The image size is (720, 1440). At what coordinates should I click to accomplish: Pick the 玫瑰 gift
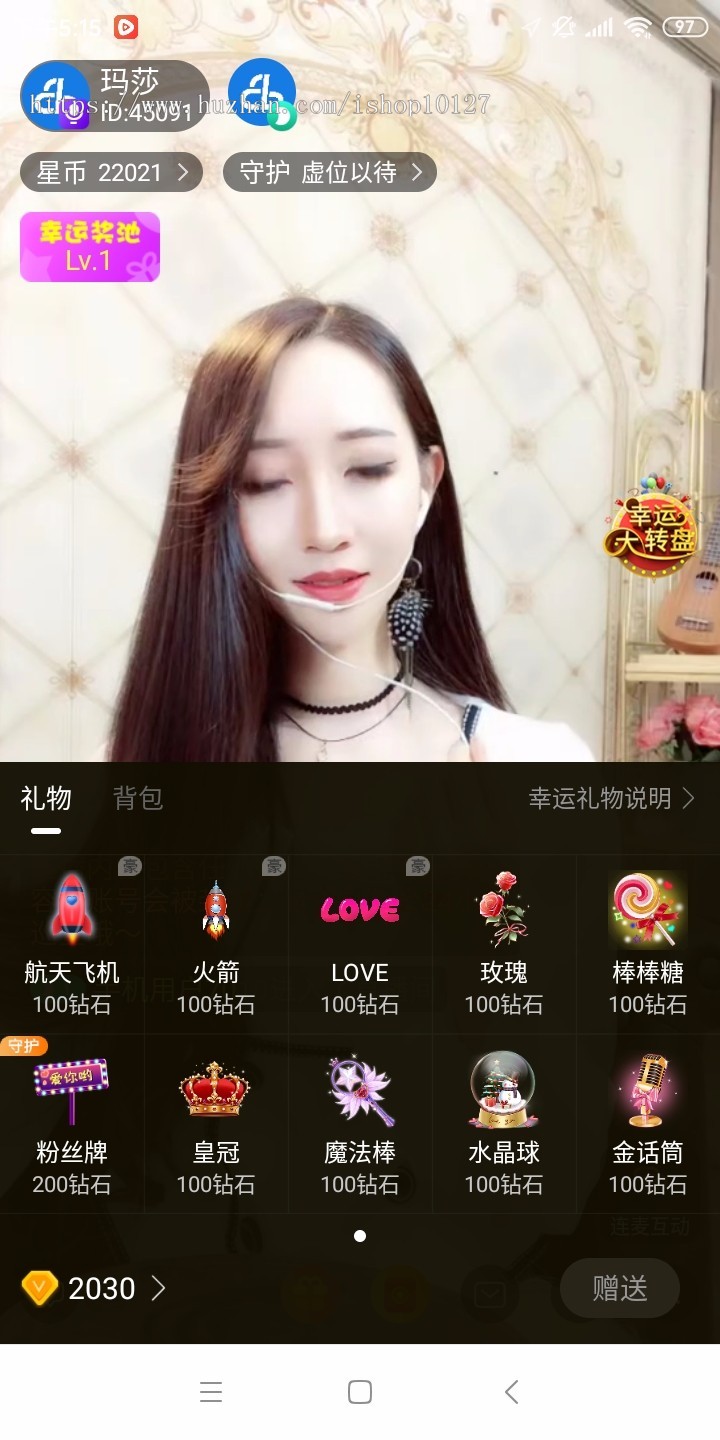pyautogui.click(x=504, y=942)
